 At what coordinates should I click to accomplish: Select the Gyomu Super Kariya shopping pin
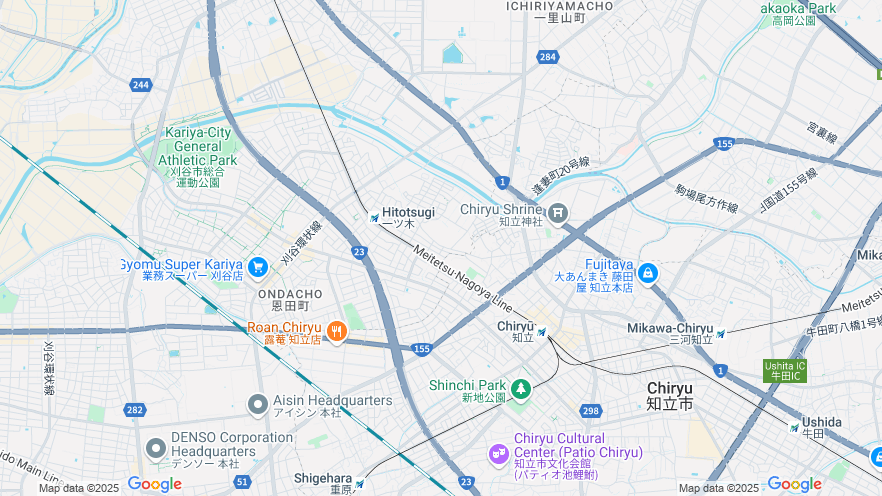(258, 267)
